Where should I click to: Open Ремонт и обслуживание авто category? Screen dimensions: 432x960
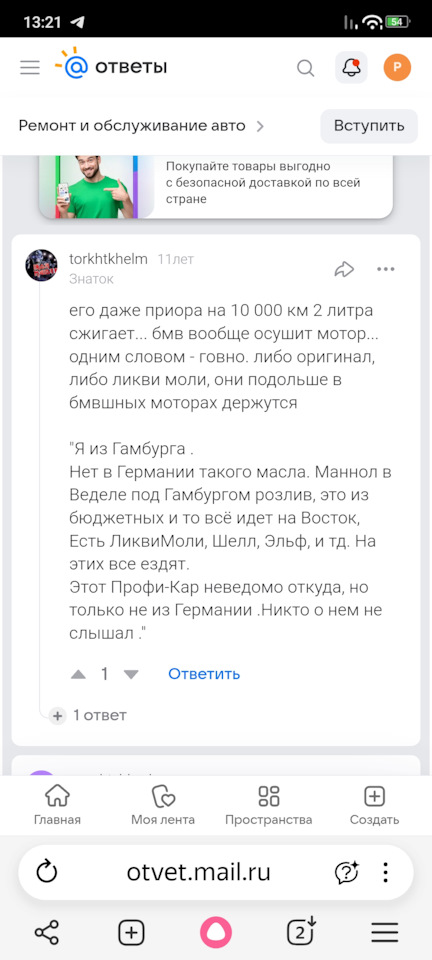tap(141, 126)
